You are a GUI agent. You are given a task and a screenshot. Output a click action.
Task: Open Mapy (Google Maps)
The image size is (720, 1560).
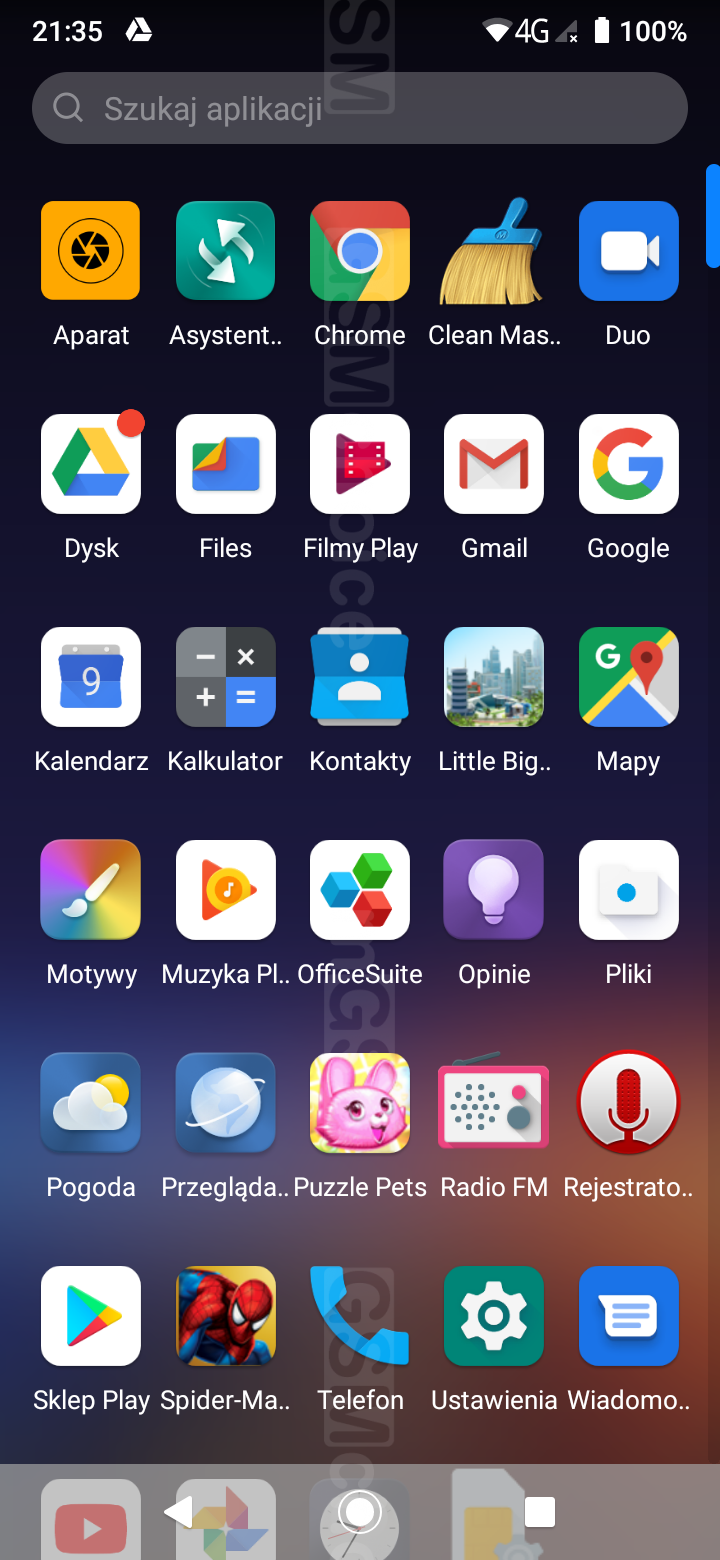coord(628,677)
